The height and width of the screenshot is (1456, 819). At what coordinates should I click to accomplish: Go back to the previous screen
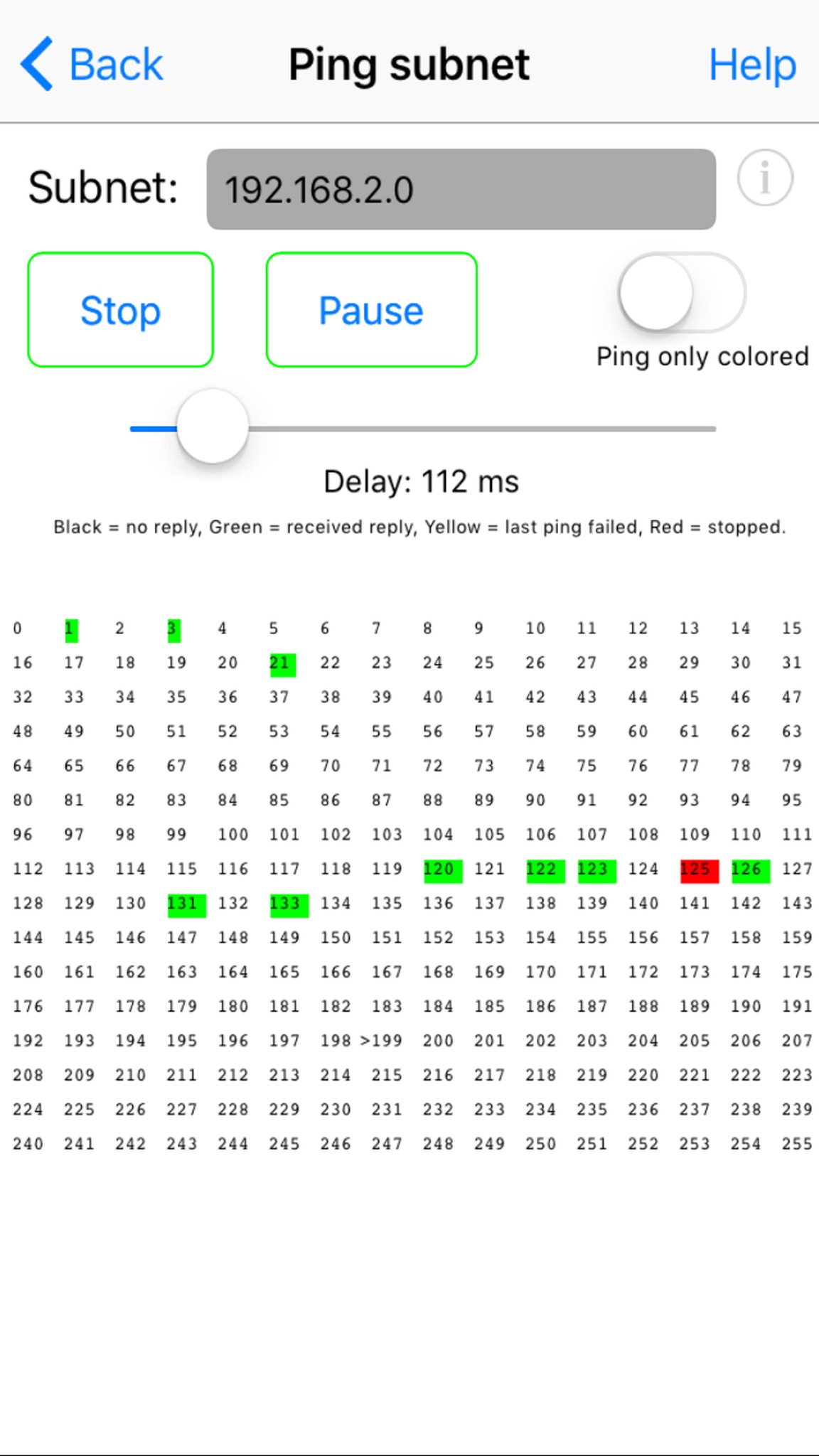point(92,64)
